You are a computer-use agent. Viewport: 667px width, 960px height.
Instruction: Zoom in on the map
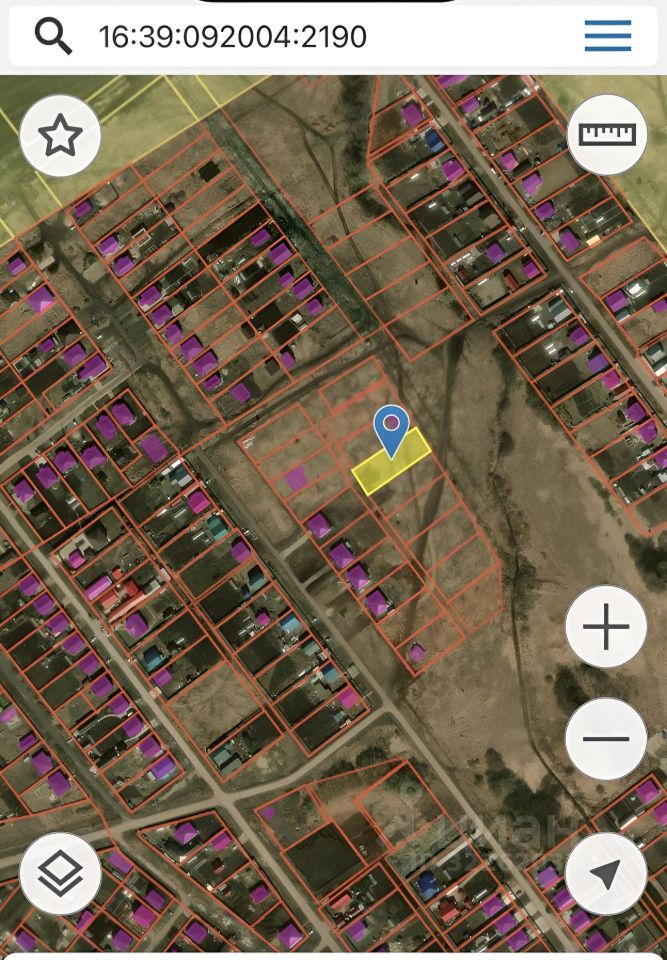(606, 628)
